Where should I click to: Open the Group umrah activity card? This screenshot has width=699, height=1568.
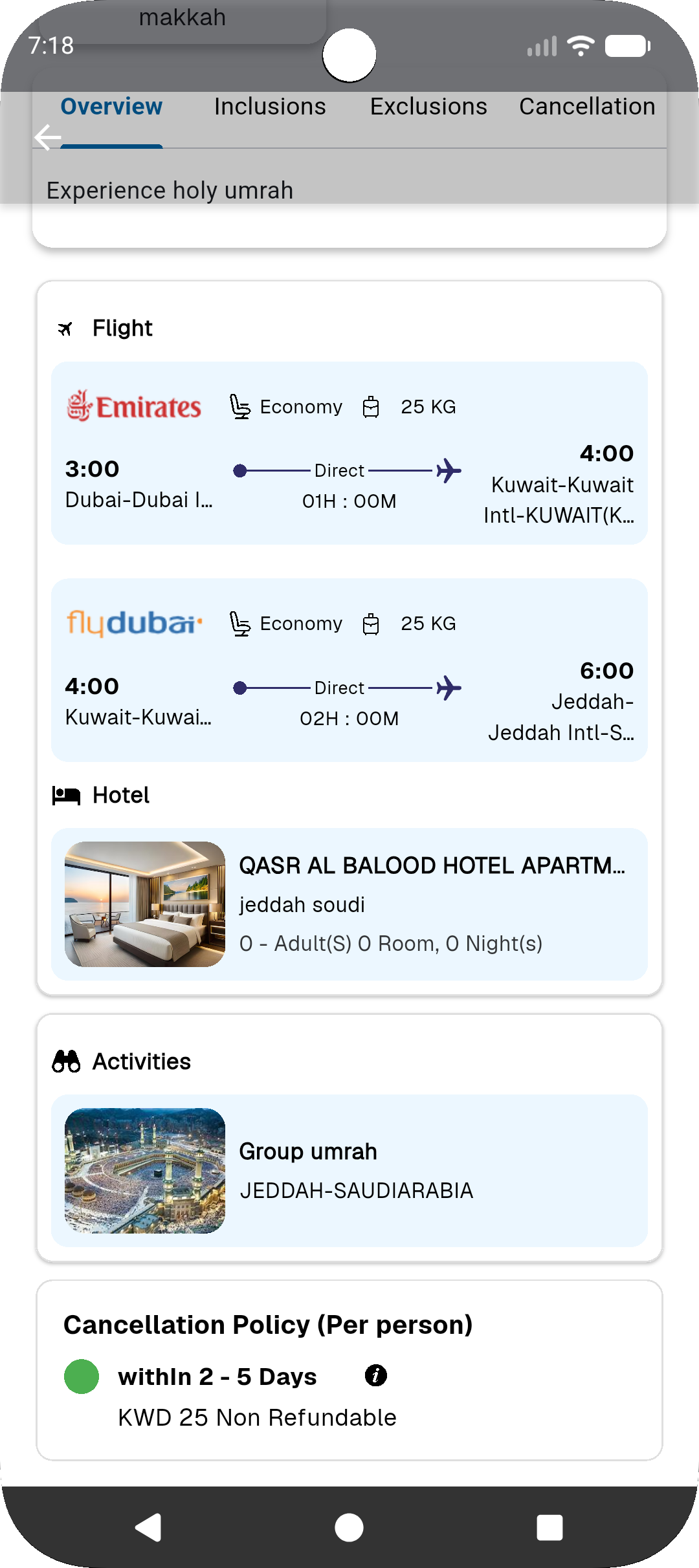pyautogui.click(x=349, y=1171)
